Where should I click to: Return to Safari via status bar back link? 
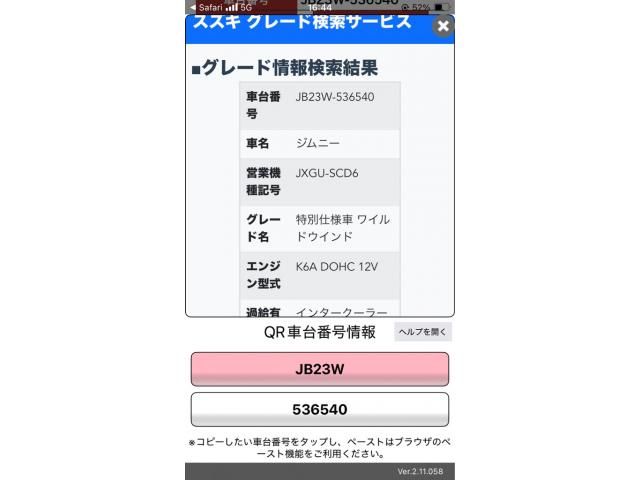205,6
